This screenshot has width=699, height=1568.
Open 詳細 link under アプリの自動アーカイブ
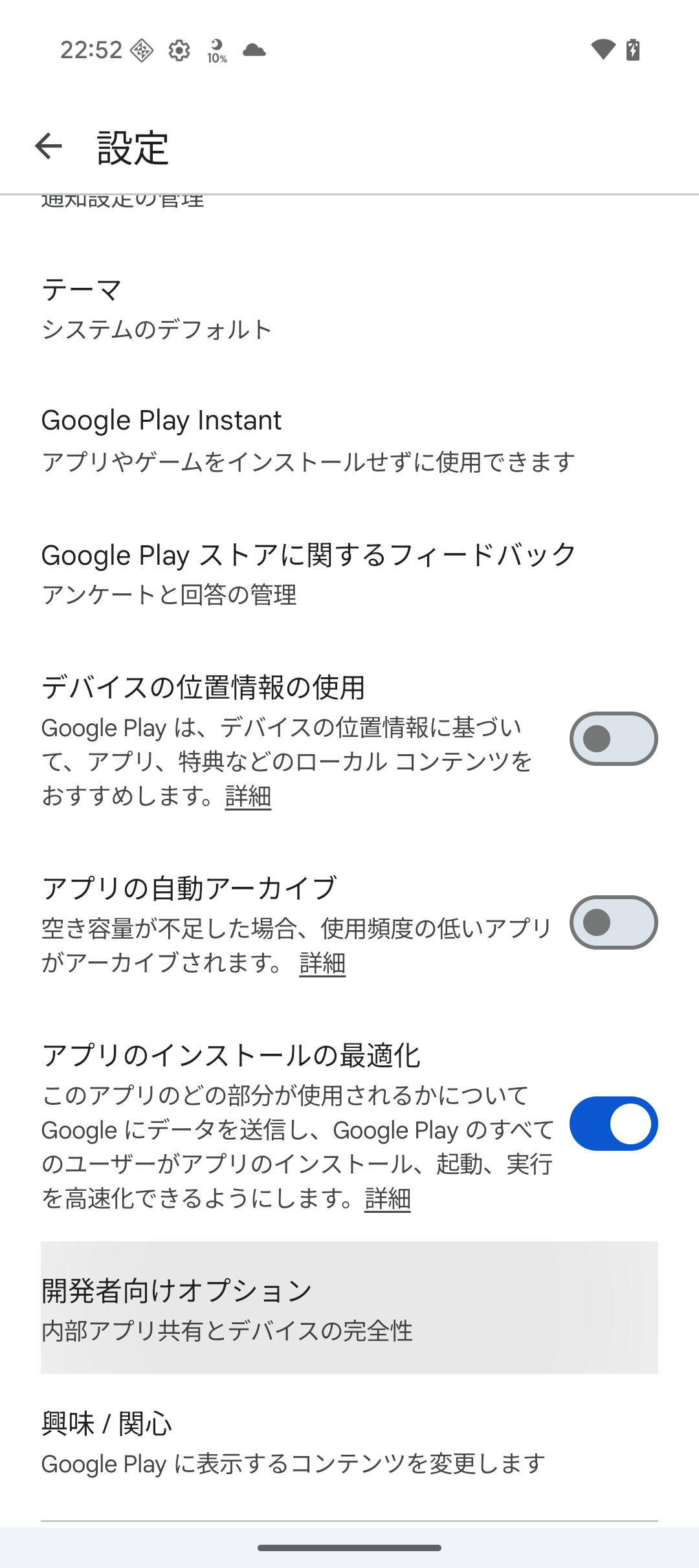[322, 963]
